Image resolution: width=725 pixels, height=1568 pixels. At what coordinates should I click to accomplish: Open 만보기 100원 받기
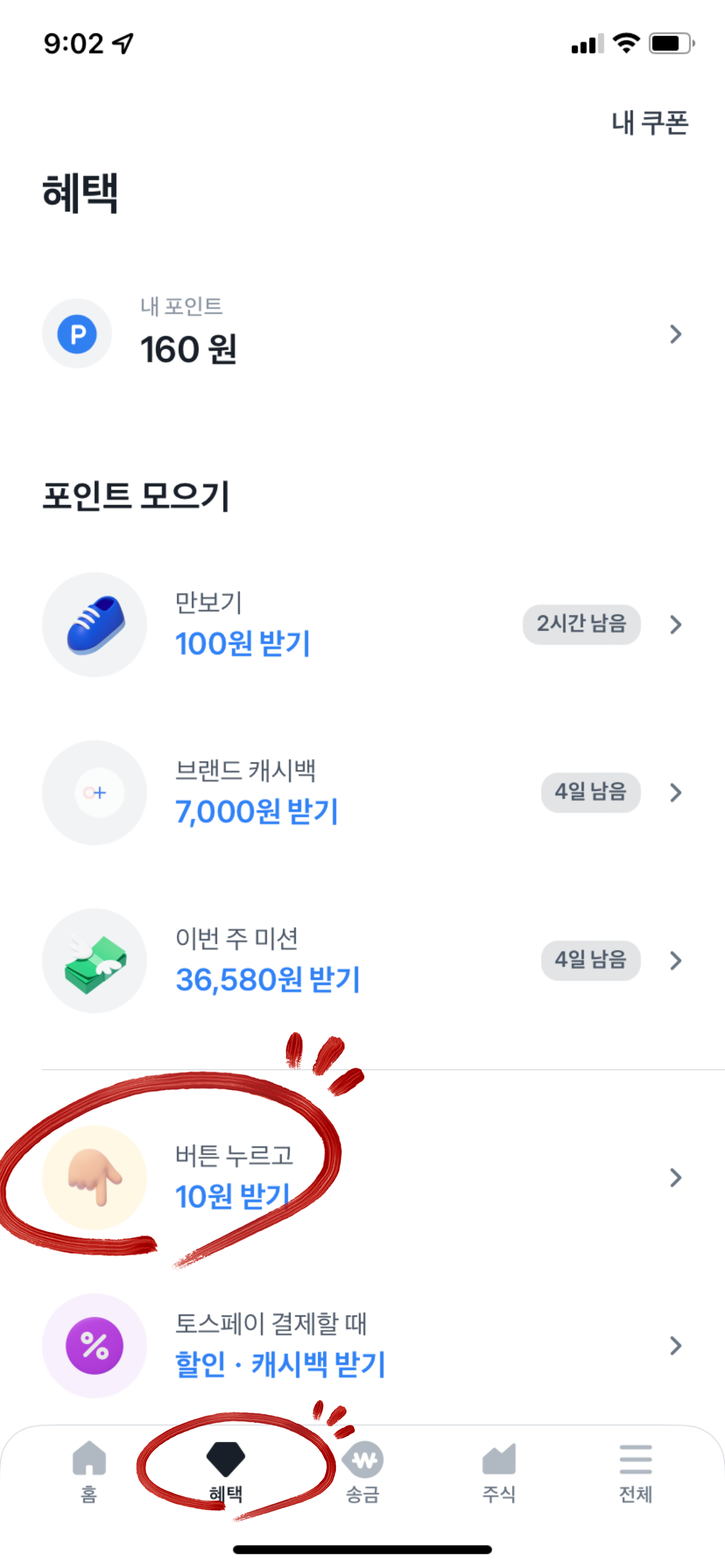tap(362, 624)
